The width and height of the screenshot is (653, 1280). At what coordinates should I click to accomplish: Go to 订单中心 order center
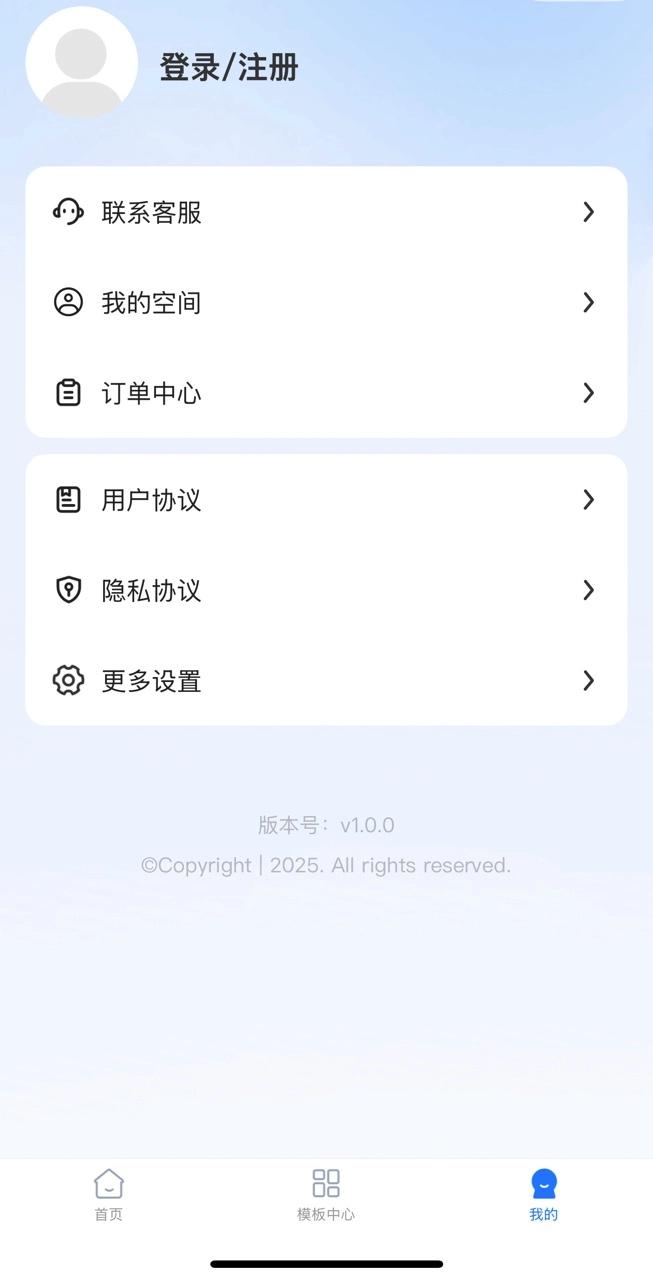click(326, 393)
